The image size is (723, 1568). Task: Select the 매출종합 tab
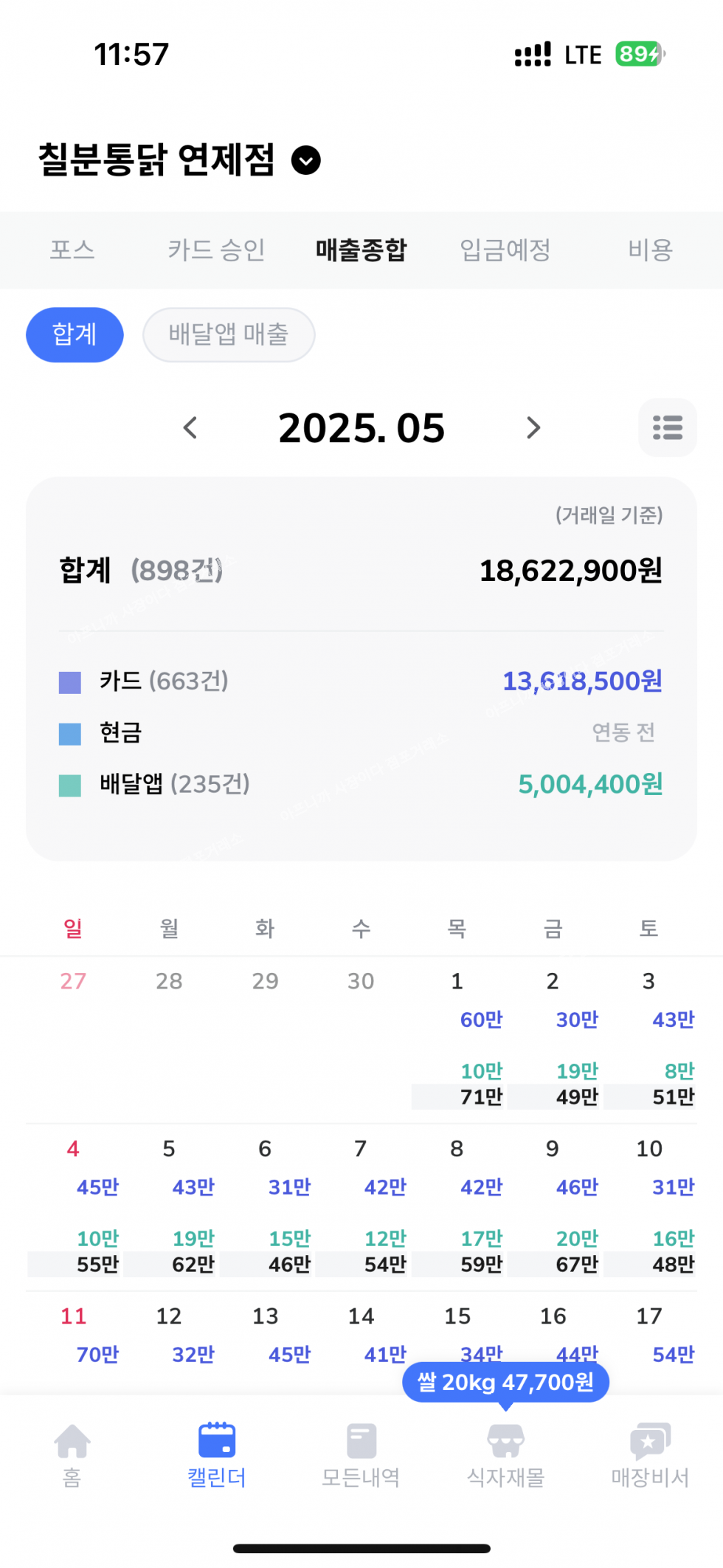click(x=361, y=250)
